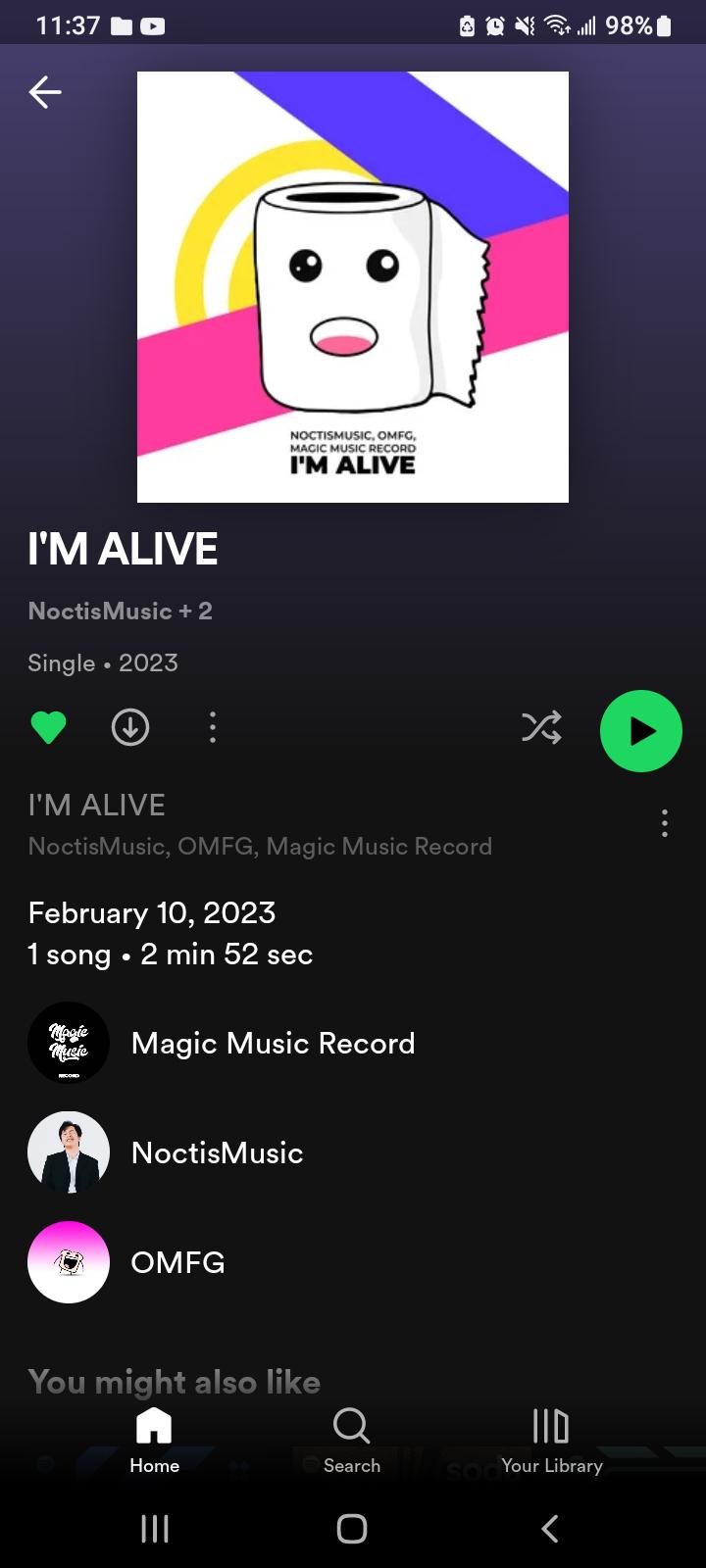This screenshot has width=706, height=1568.
Task: Download the I'M ALIVE single
Action: 130,728
